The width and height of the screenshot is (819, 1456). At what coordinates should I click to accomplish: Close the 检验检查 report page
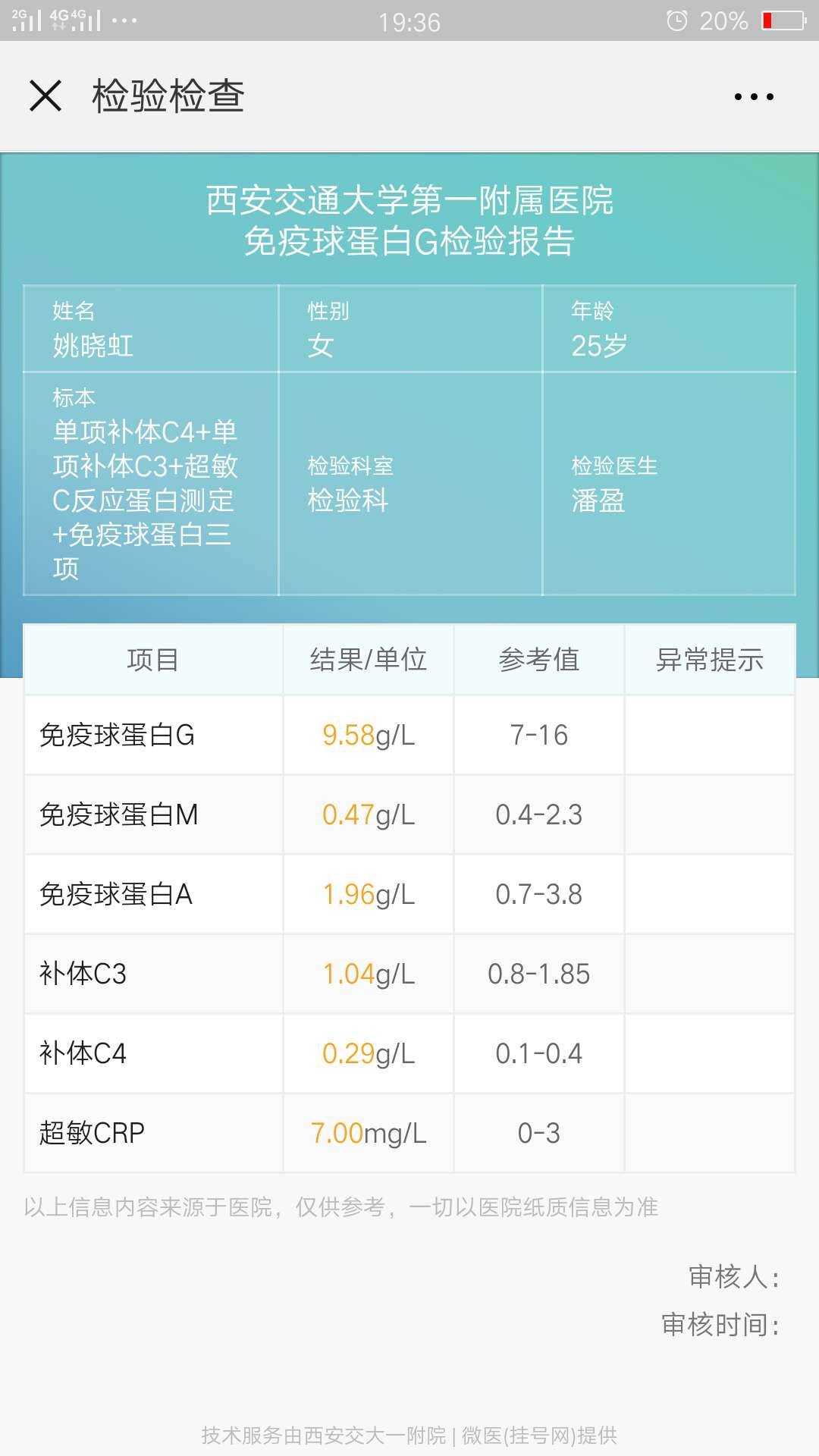pos(47,95)
